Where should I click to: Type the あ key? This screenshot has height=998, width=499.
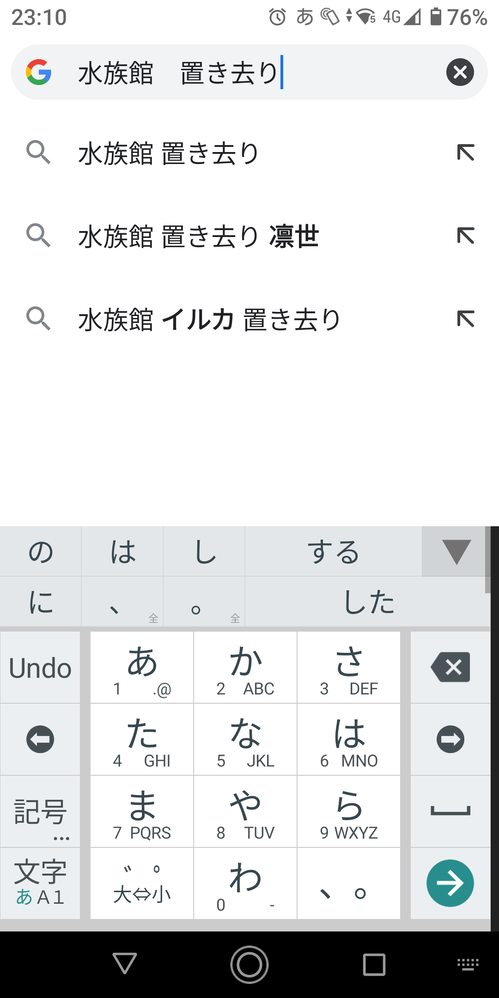[142, 668]
